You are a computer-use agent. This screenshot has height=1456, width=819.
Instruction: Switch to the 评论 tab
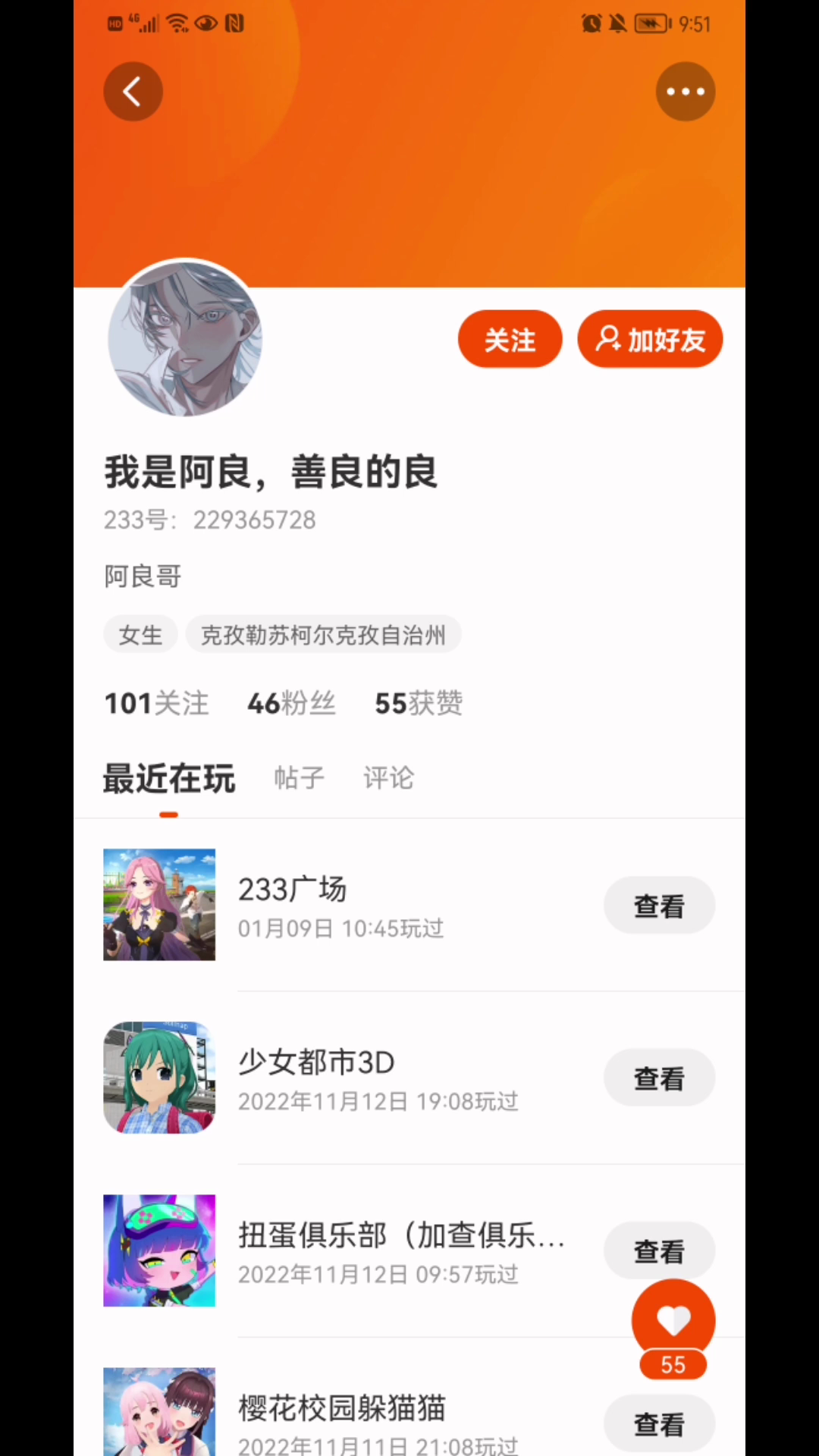(388, 778)
